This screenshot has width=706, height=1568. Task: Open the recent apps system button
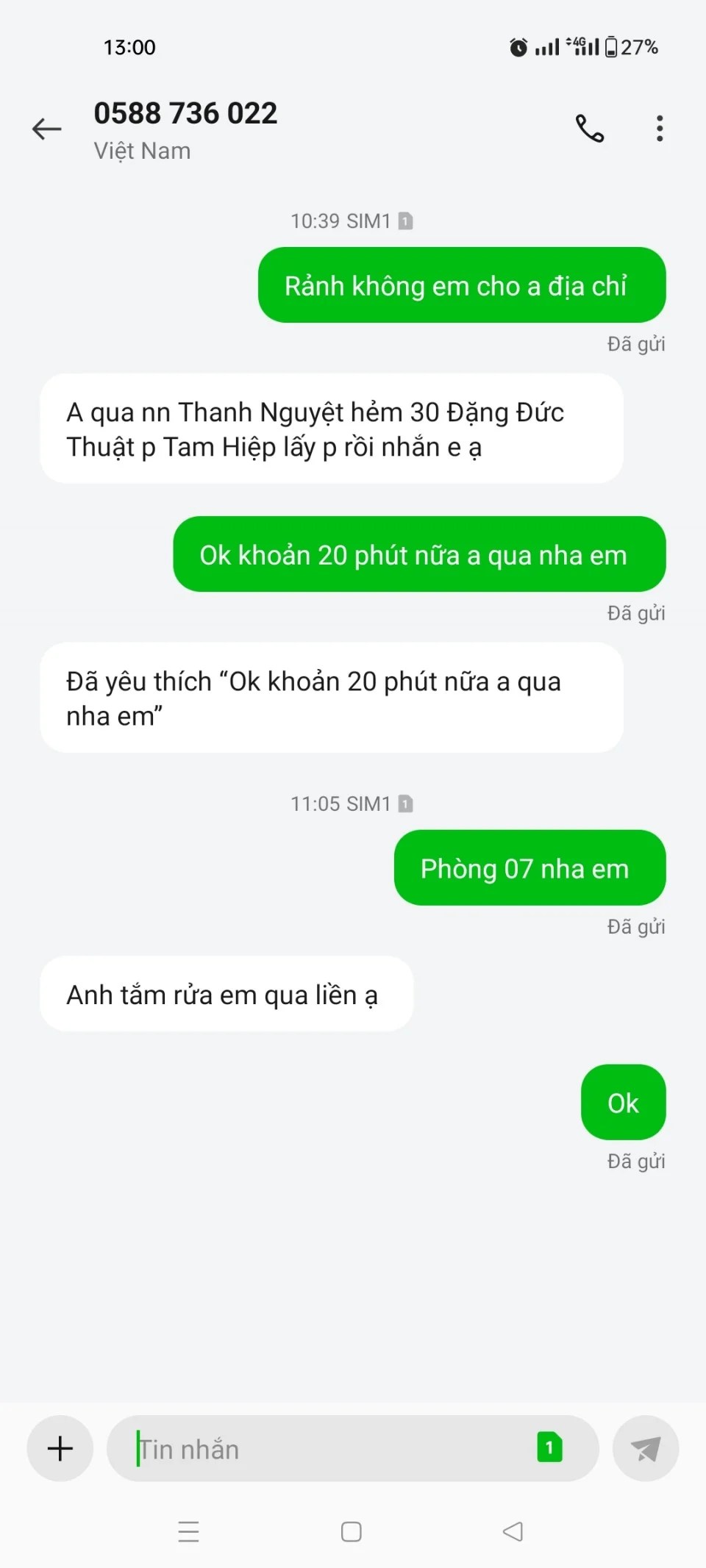pos(189,1532)
